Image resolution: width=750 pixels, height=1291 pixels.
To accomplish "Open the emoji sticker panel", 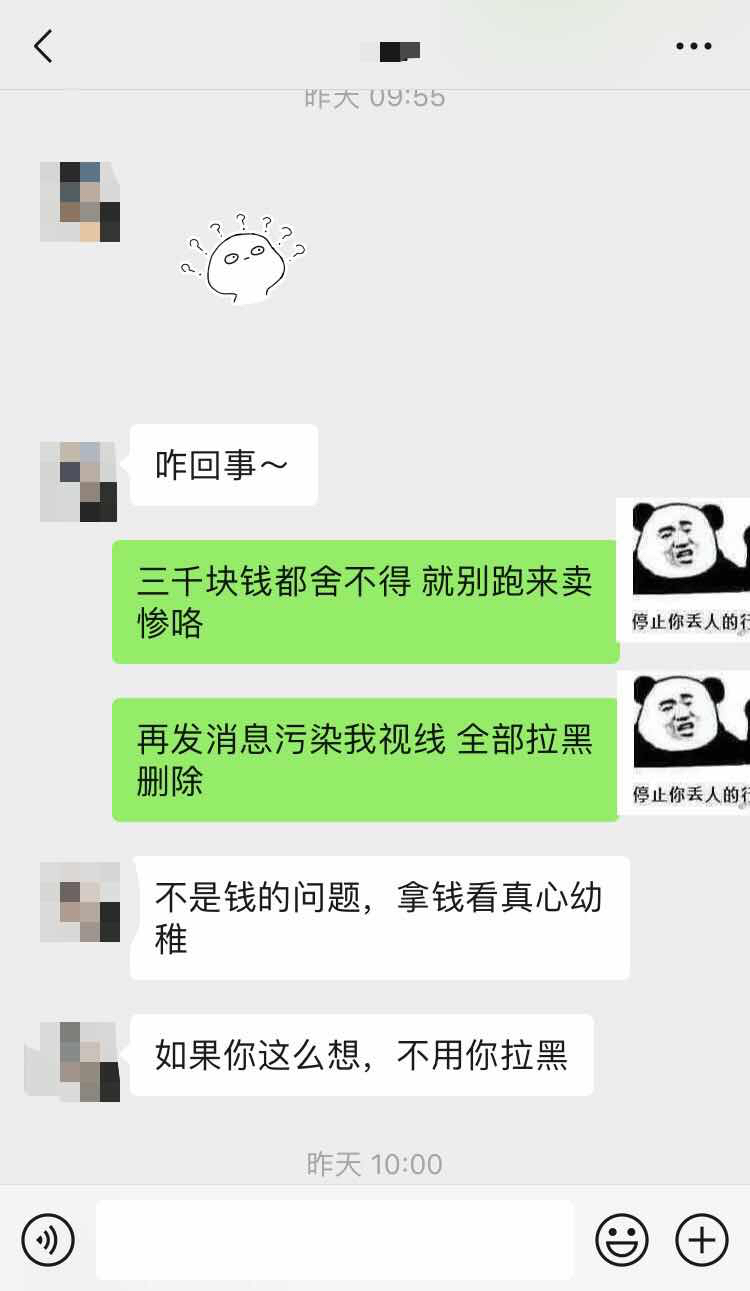I will point(622,1240).
